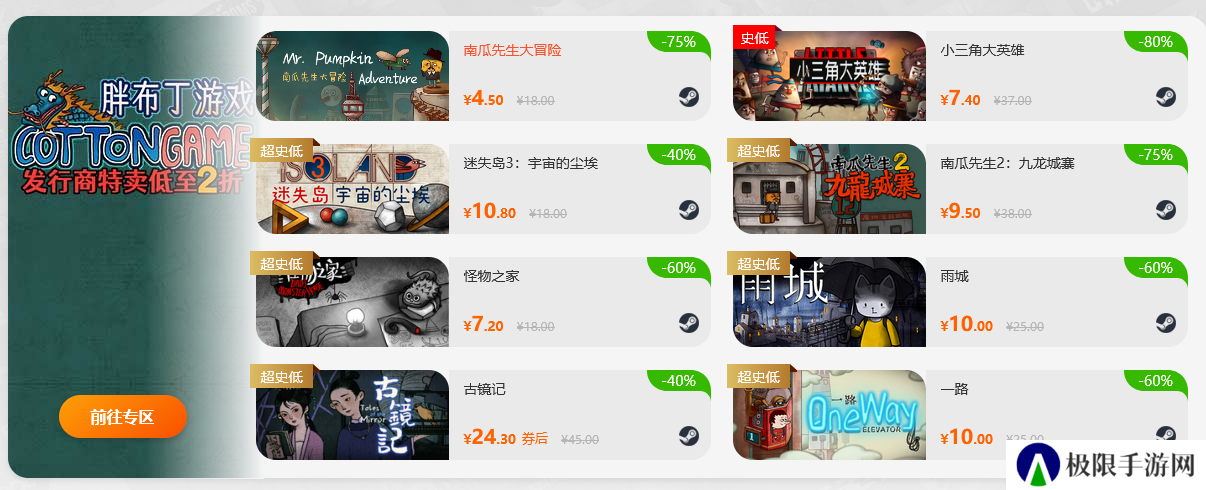This screenshot has height=490, width=1206.
Task: View 南瓜先生2：九龙城寨 deal
Action: 959,189
